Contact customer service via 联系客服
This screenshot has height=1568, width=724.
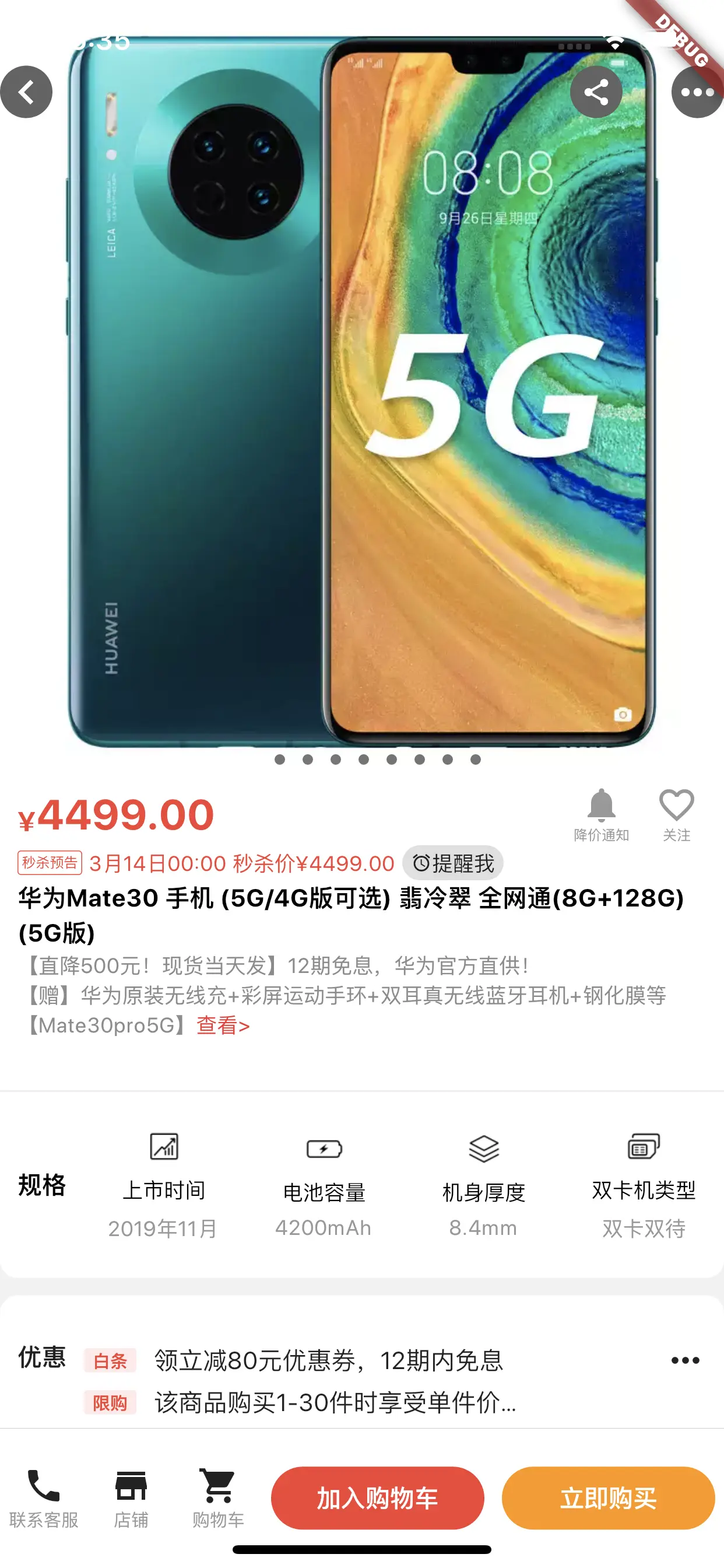pyautogui.click(x=43, y=1499)
